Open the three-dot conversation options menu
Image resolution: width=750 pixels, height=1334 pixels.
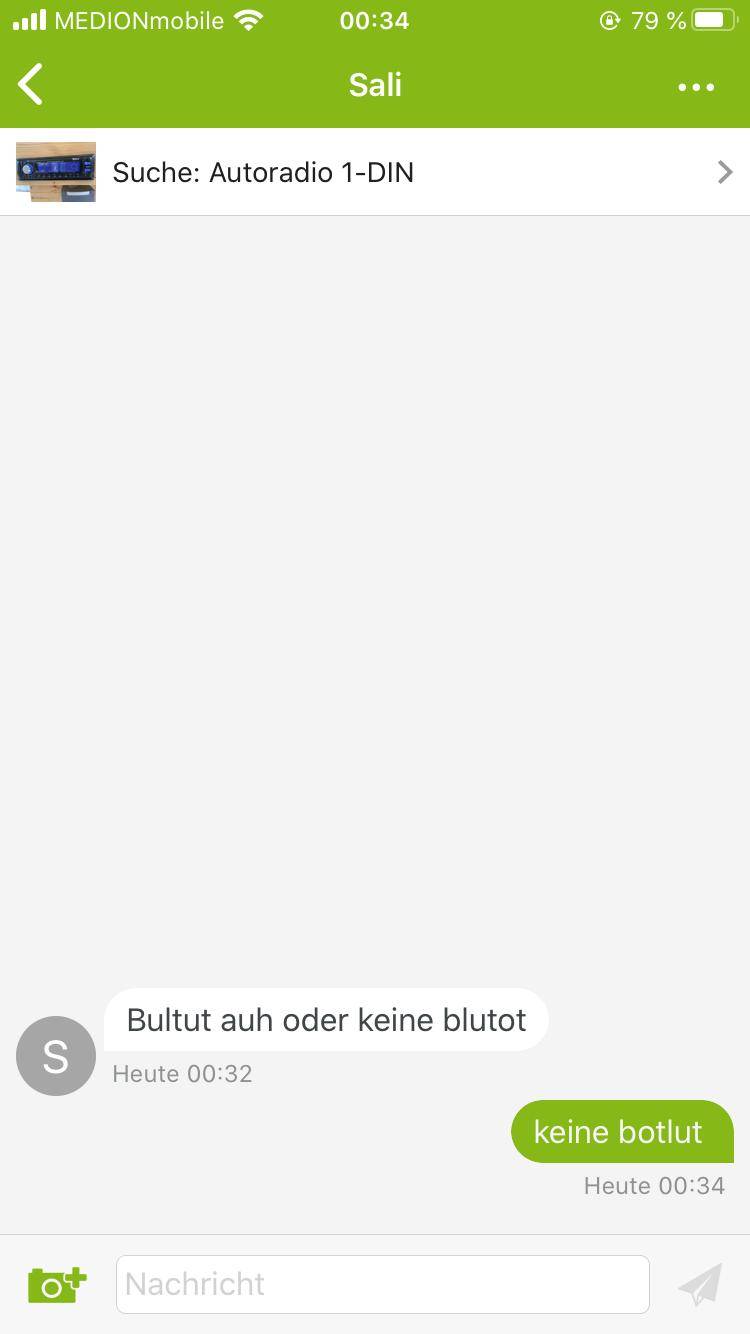(696, 87)
